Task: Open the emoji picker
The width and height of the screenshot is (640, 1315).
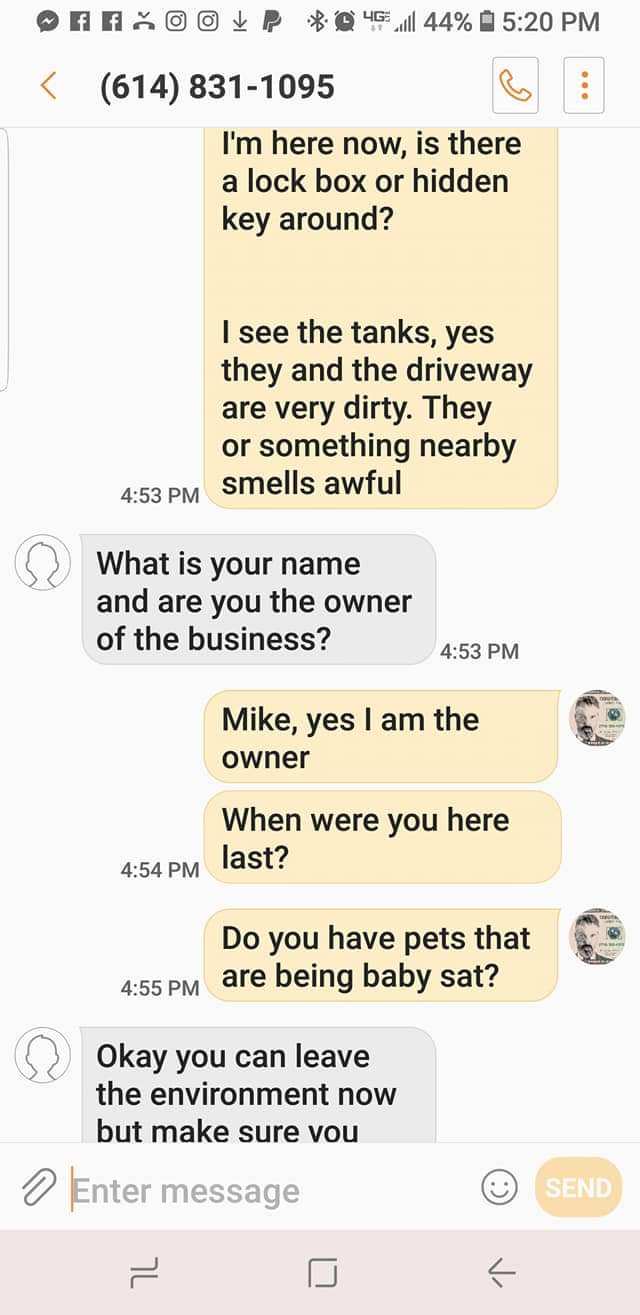Action: coord(500,1187)
